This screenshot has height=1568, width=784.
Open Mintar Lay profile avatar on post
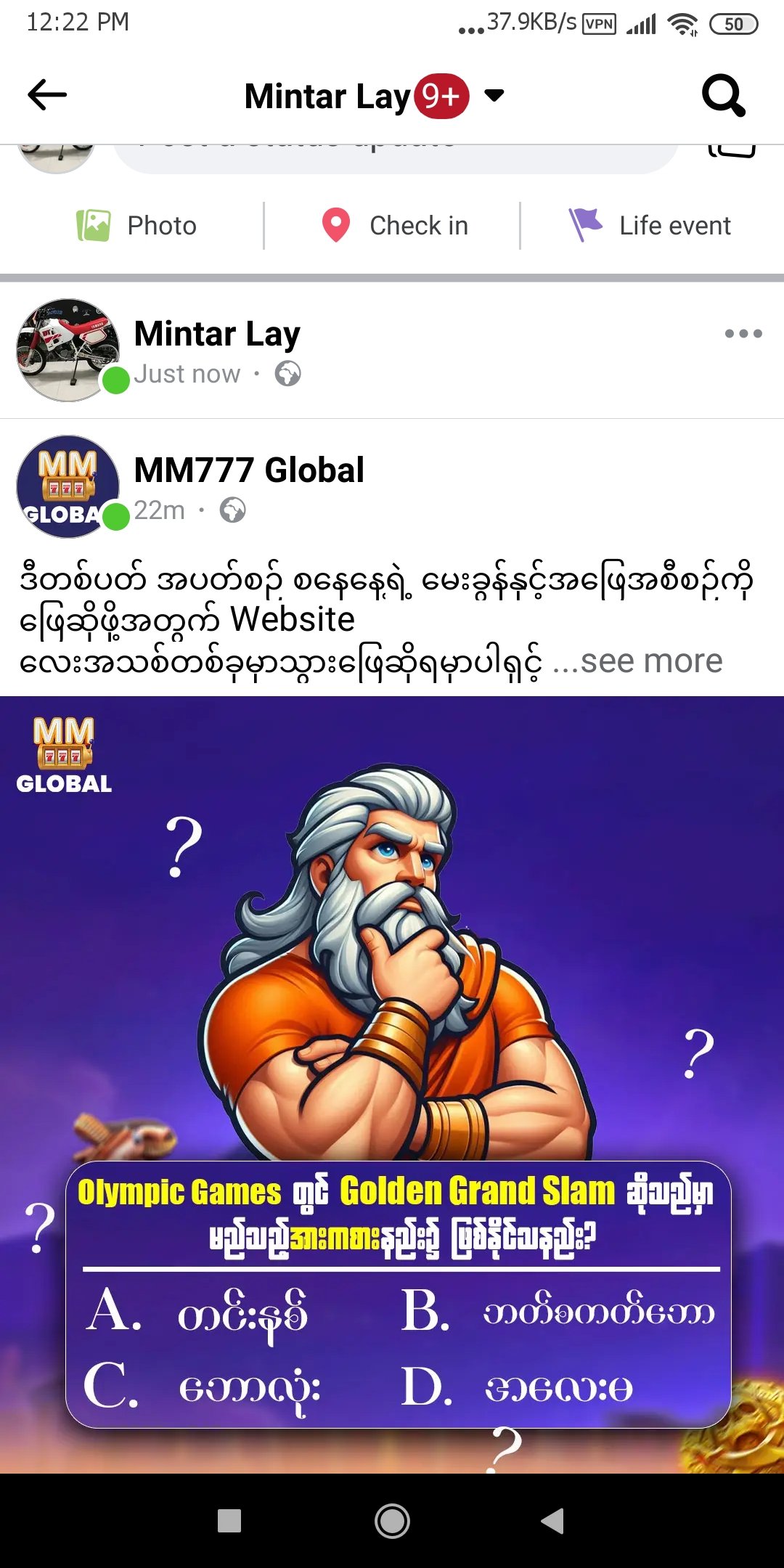(x=68, y=350)
